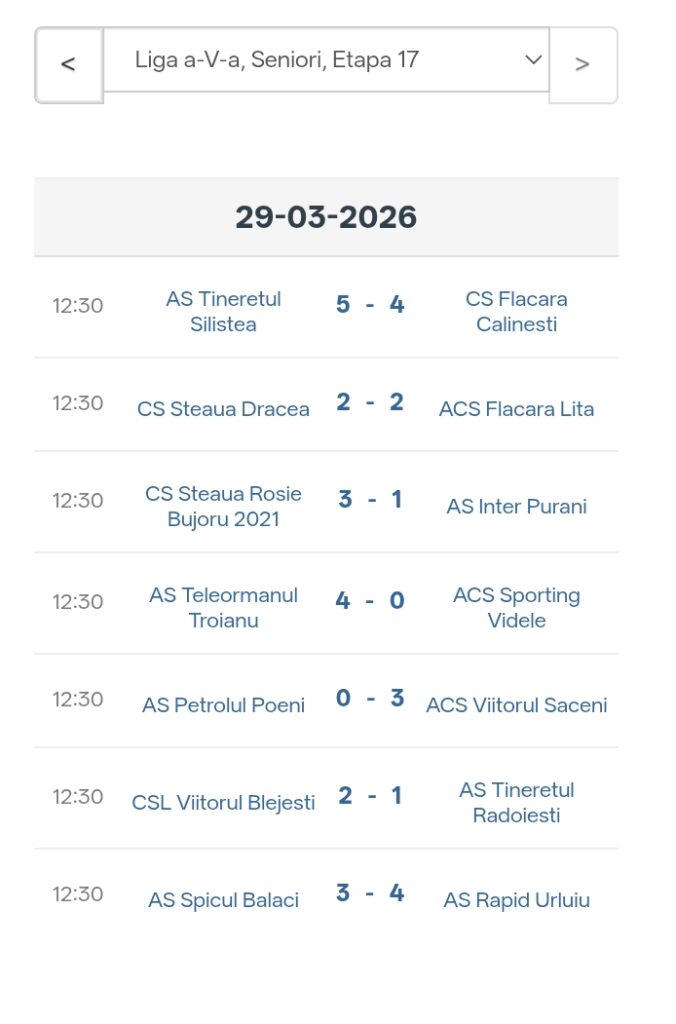View AS Tineretul Radoiesti team
The image size is (676, 1024).
[x=516, y=802]
